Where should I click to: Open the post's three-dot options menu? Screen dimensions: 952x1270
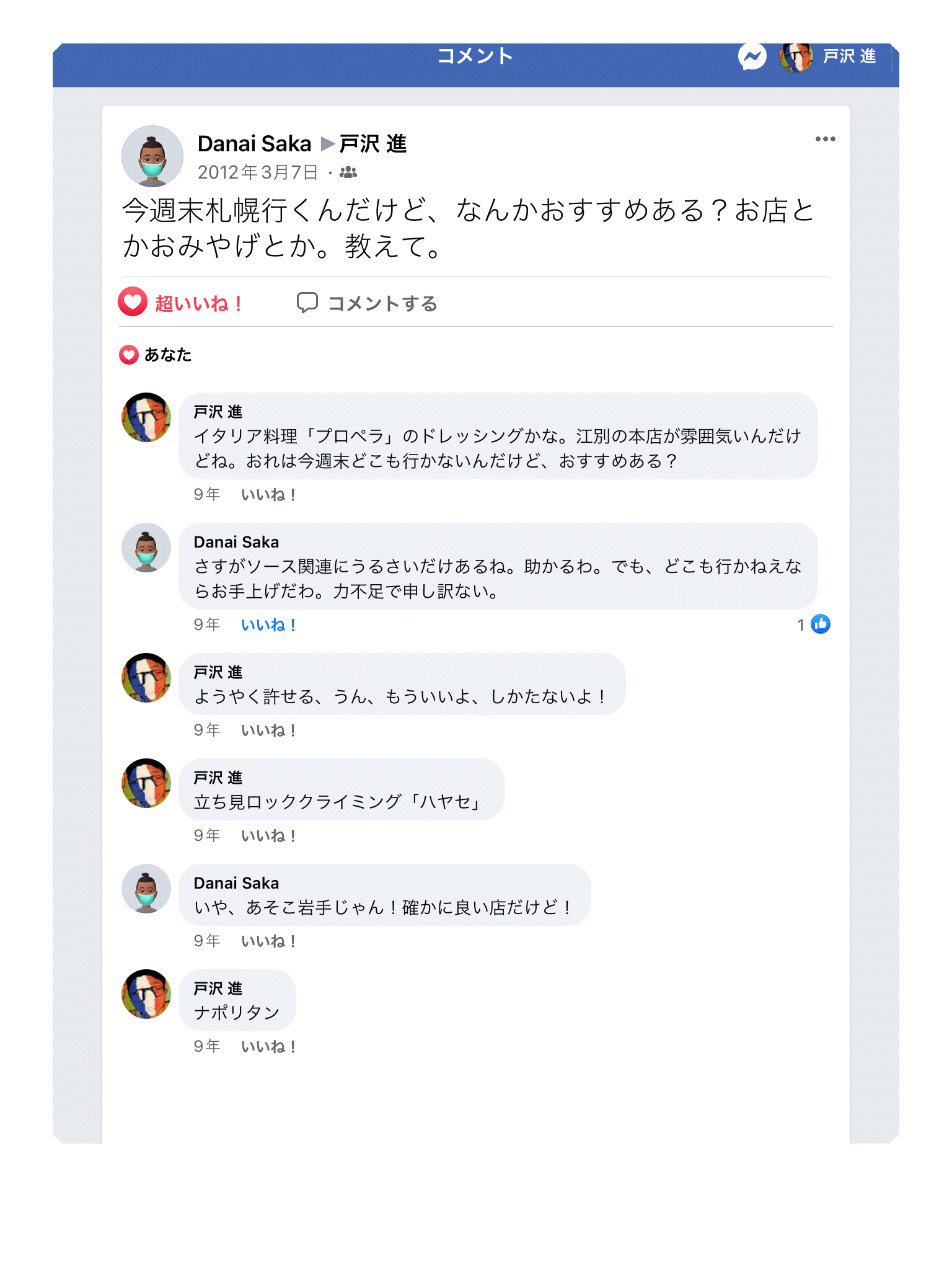(x=825, y=140)
